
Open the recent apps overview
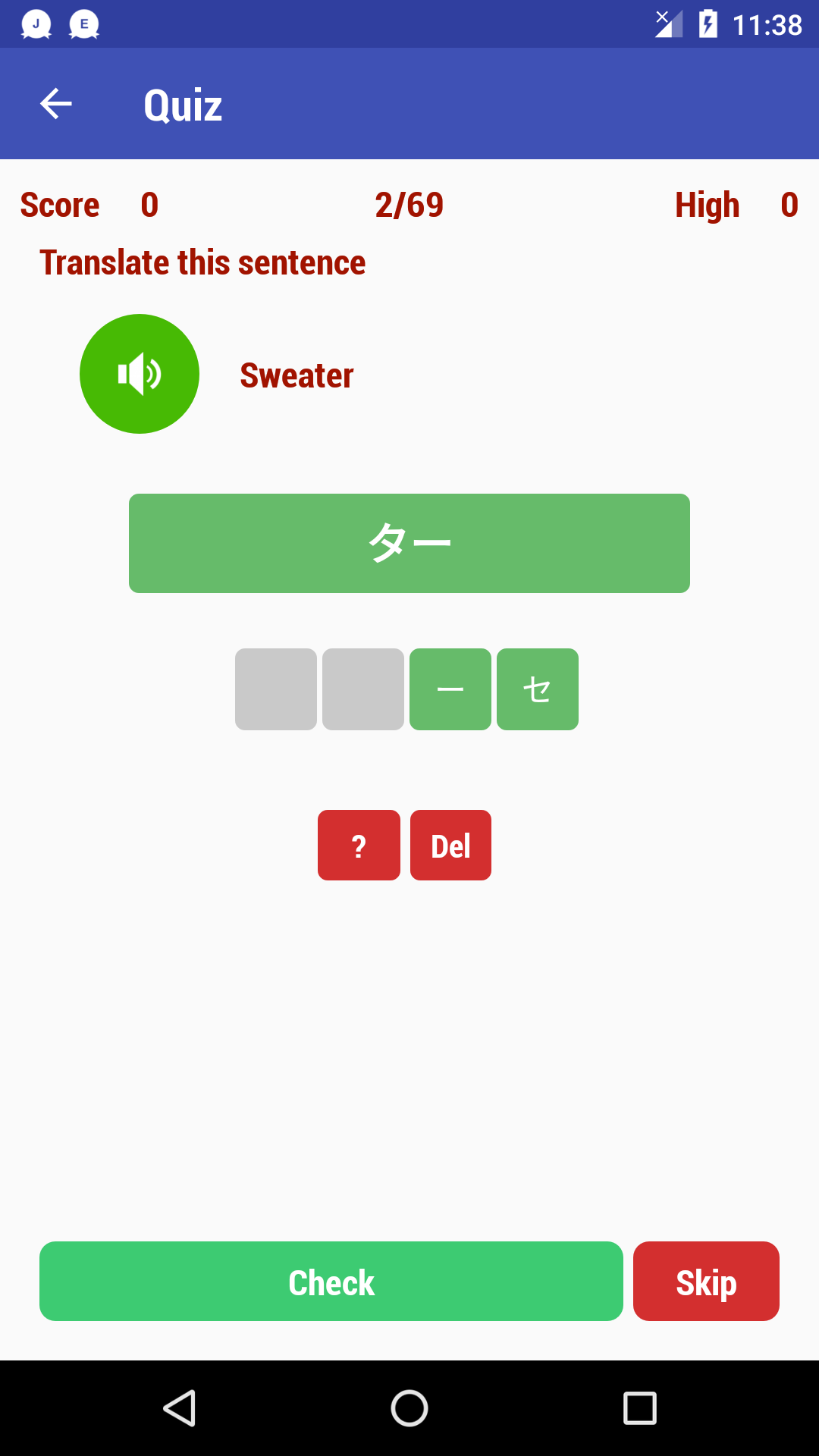[640, 1409]
